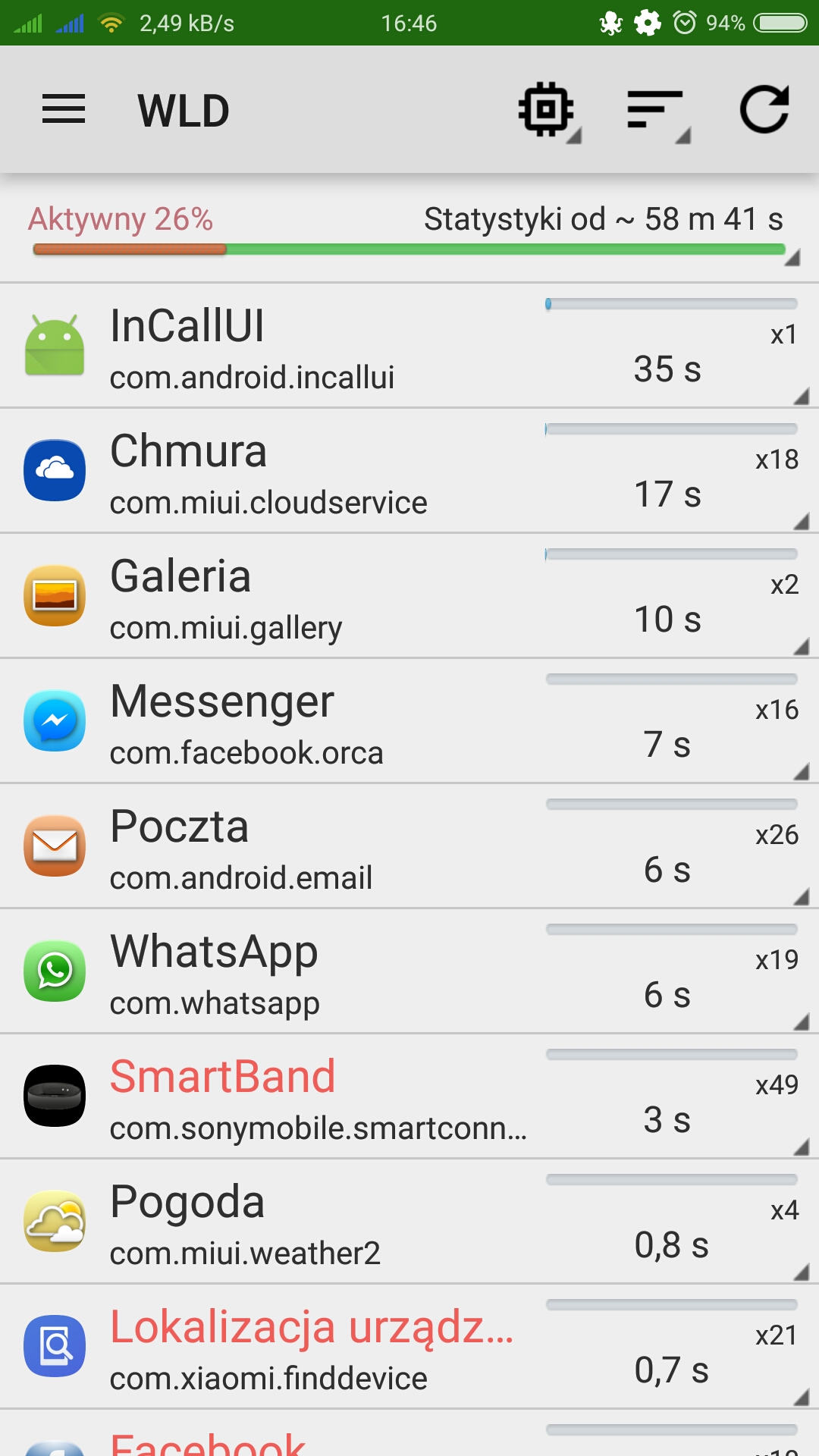Open WhatsApp wakelock details
The height and width of the screenshot is (1456, 819).
409,971
